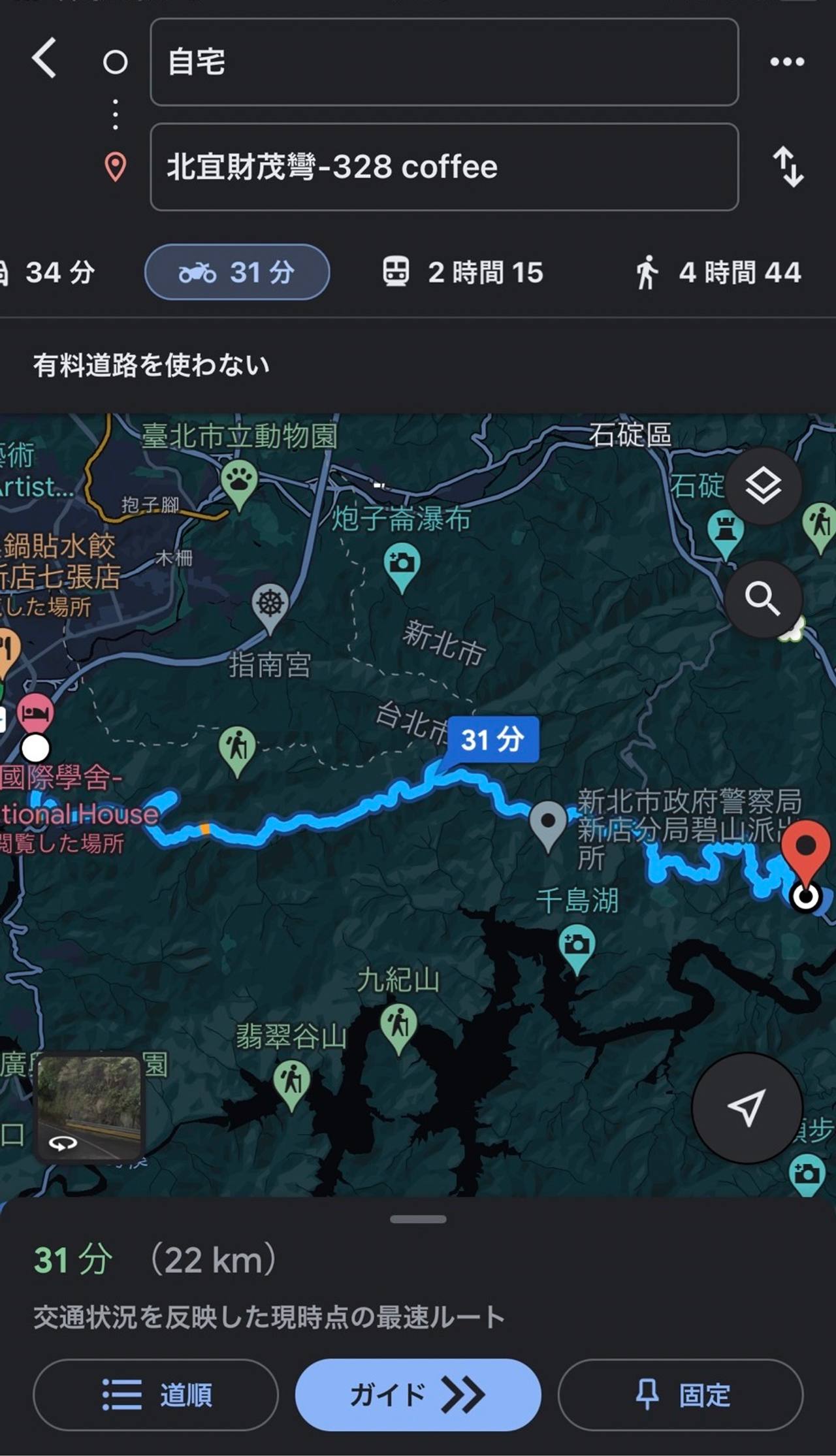Edit the starting point field 自宅
Viewport: 836px width, 1456px height.
tap(444, 62)
